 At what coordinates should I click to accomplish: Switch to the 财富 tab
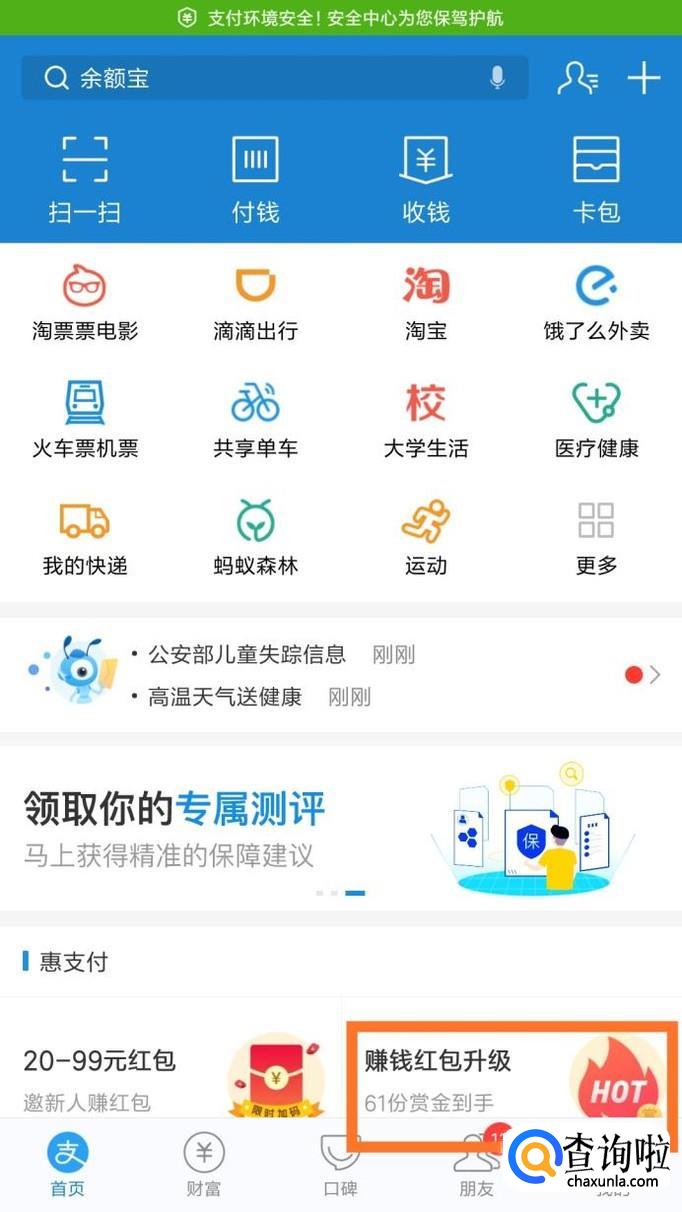[204, 1165]
